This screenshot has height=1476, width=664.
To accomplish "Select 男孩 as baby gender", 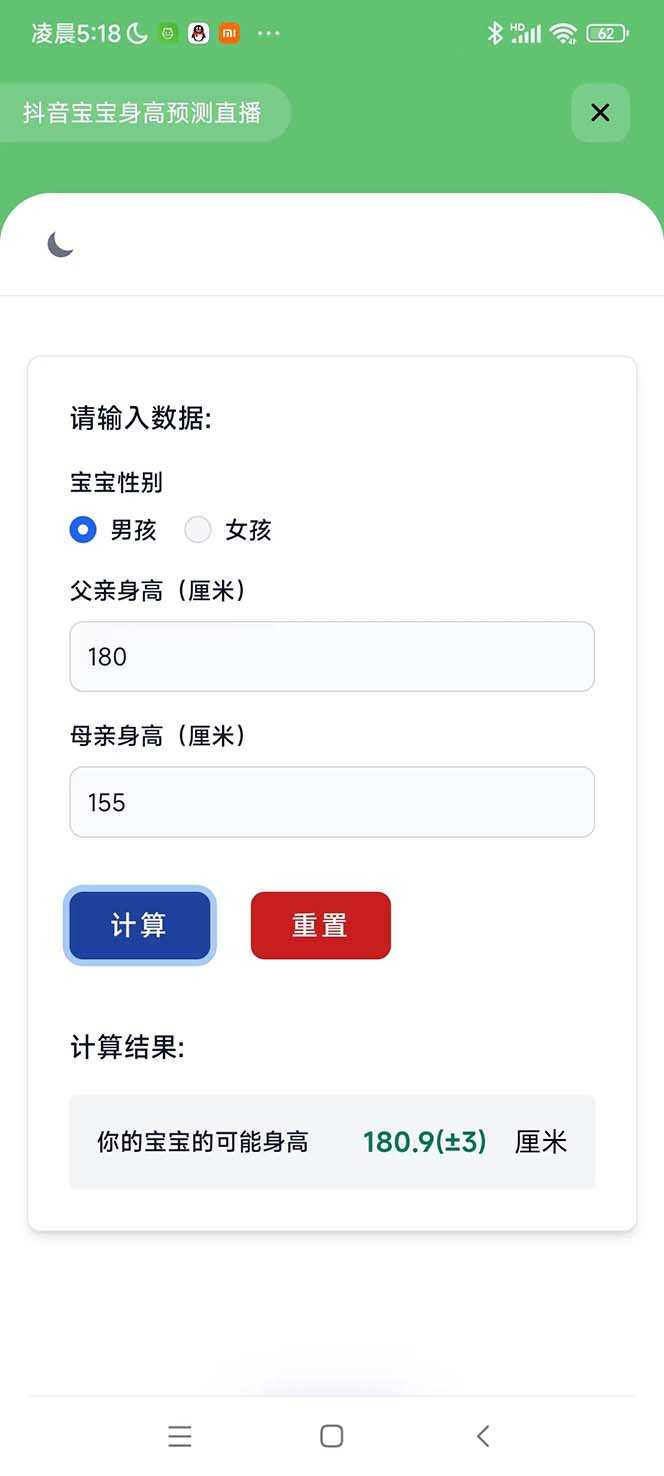I will (x=84, y=530).
